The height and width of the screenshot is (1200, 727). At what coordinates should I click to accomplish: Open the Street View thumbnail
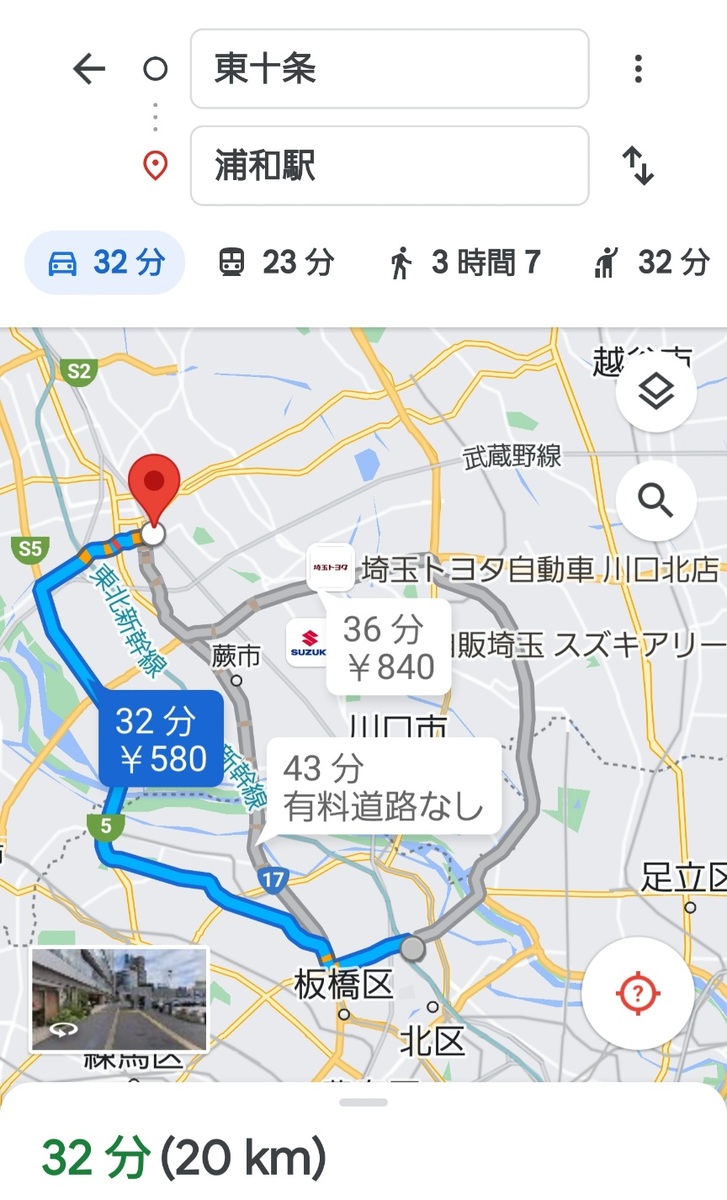tap(119, 1000)
